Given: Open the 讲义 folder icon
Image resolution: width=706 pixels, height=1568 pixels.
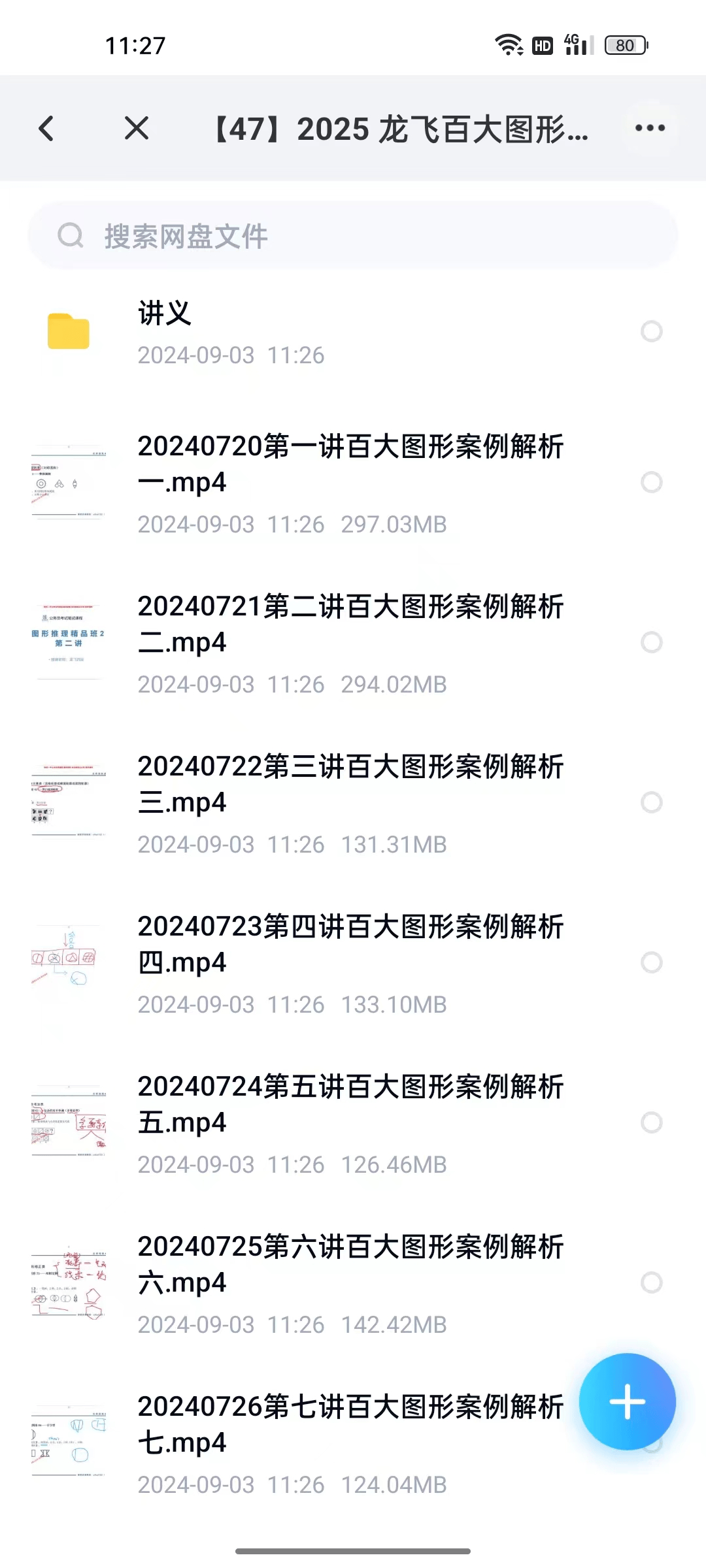Looking at the screenshot, I should pos(69,332).
